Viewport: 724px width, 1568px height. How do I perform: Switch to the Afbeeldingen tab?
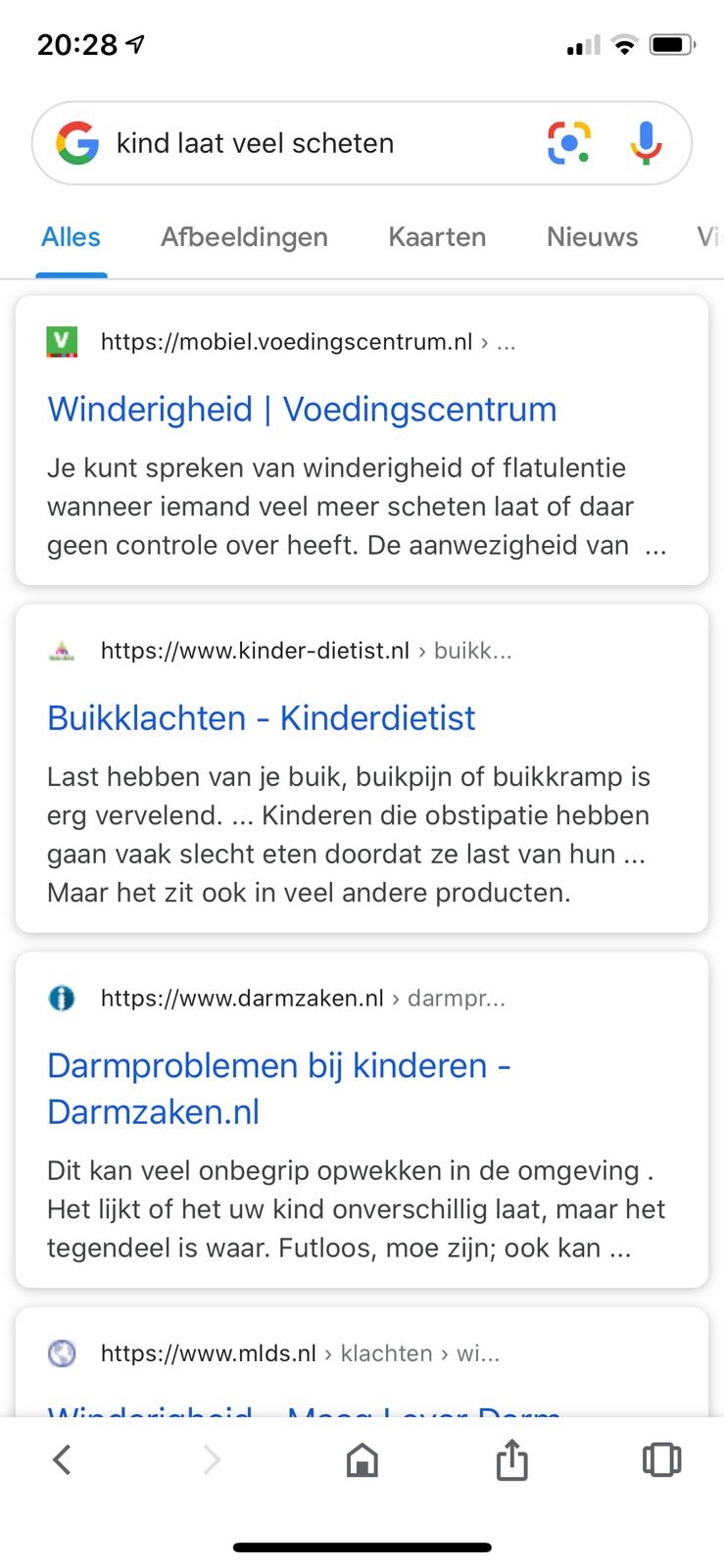[x=244, y=237]
